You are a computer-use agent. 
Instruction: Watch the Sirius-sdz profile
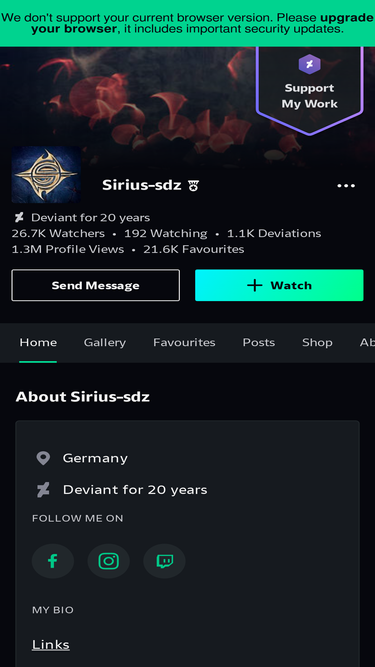(x=279, y=285)
